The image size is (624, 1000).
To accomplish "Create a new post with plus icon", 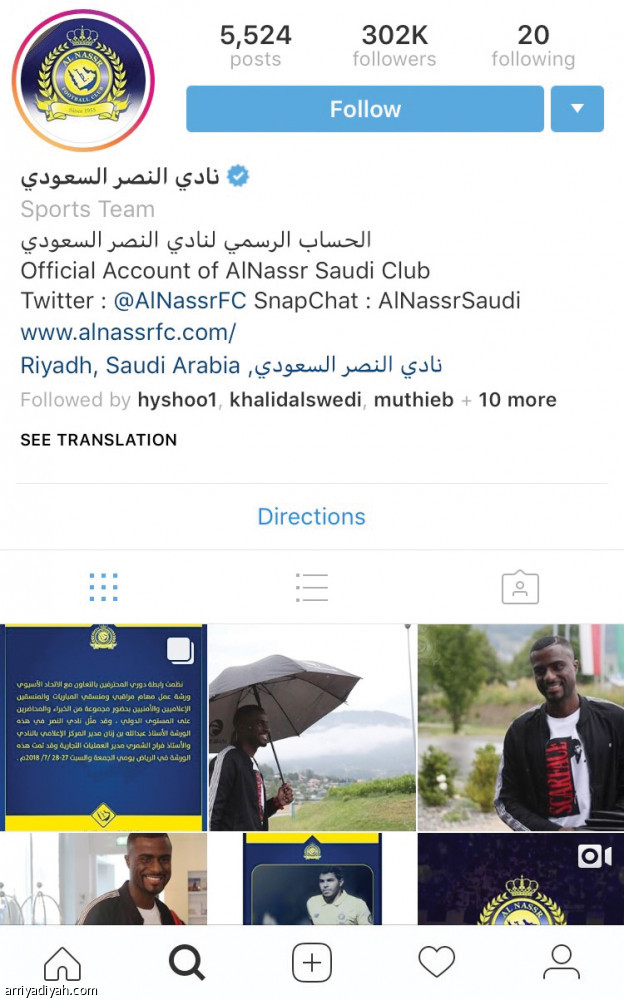I will click(x=311, y=963).
